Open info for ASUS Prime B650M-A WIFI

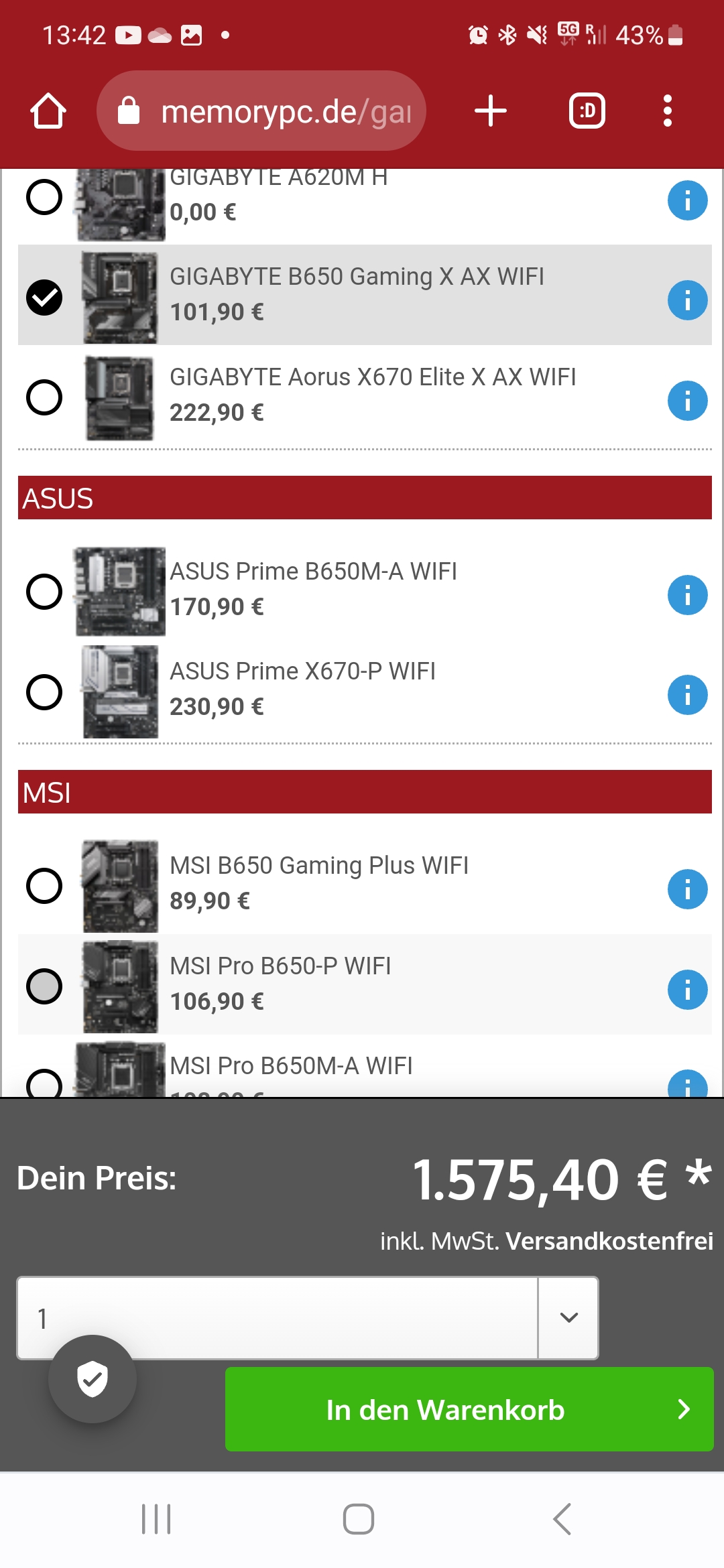(687, 595)
